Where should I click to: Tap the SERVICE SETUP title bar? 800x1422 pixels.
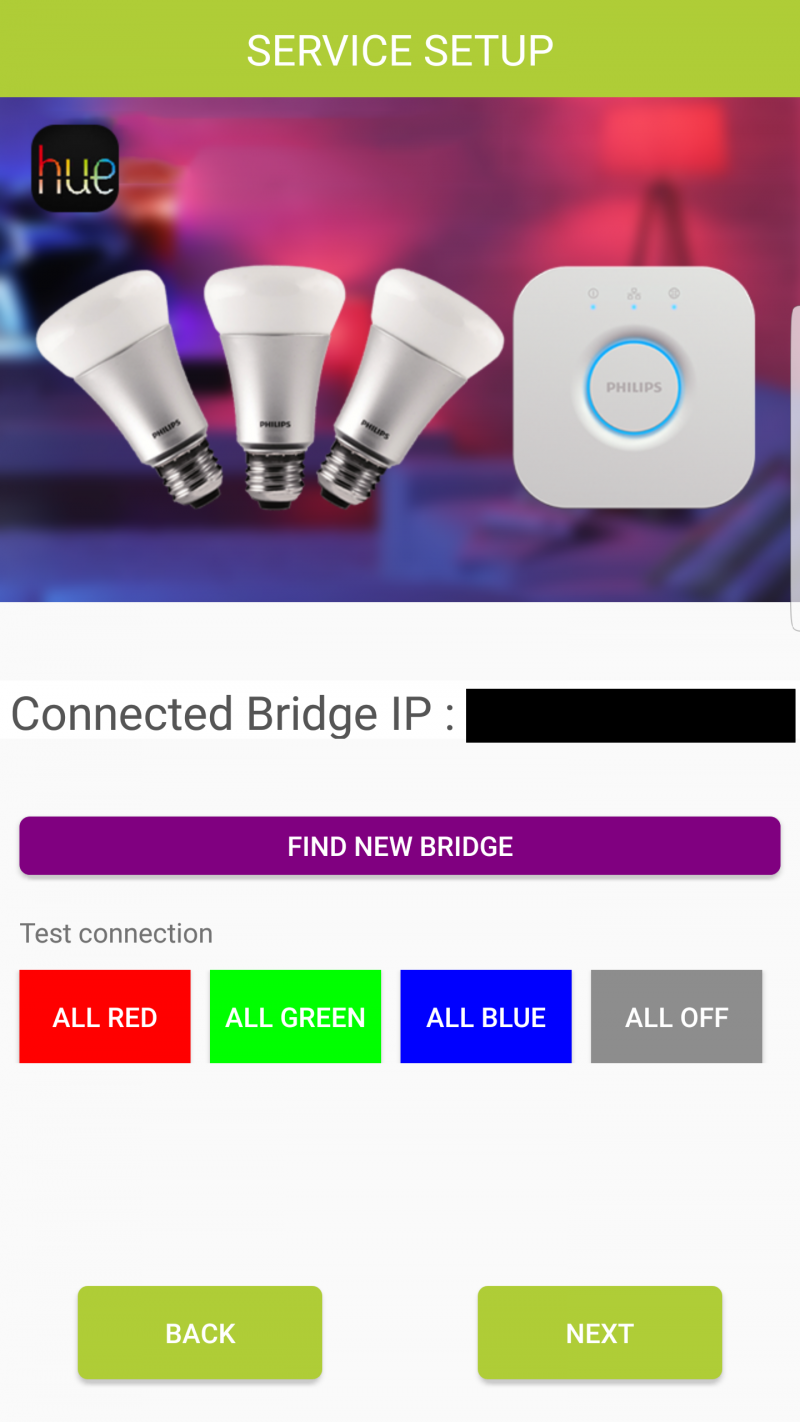tap(400, 48)
